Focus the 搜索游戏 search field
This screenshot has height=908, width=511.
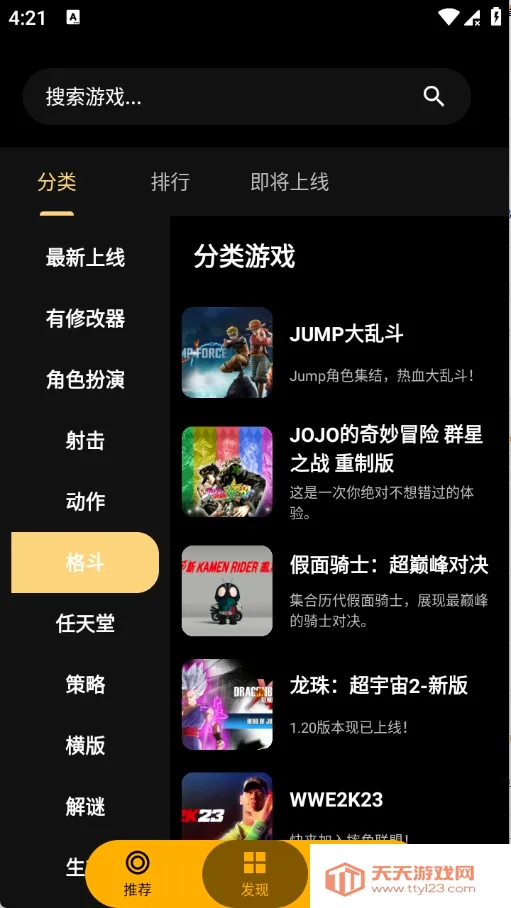pyautogui.click(x=247, y=97)
